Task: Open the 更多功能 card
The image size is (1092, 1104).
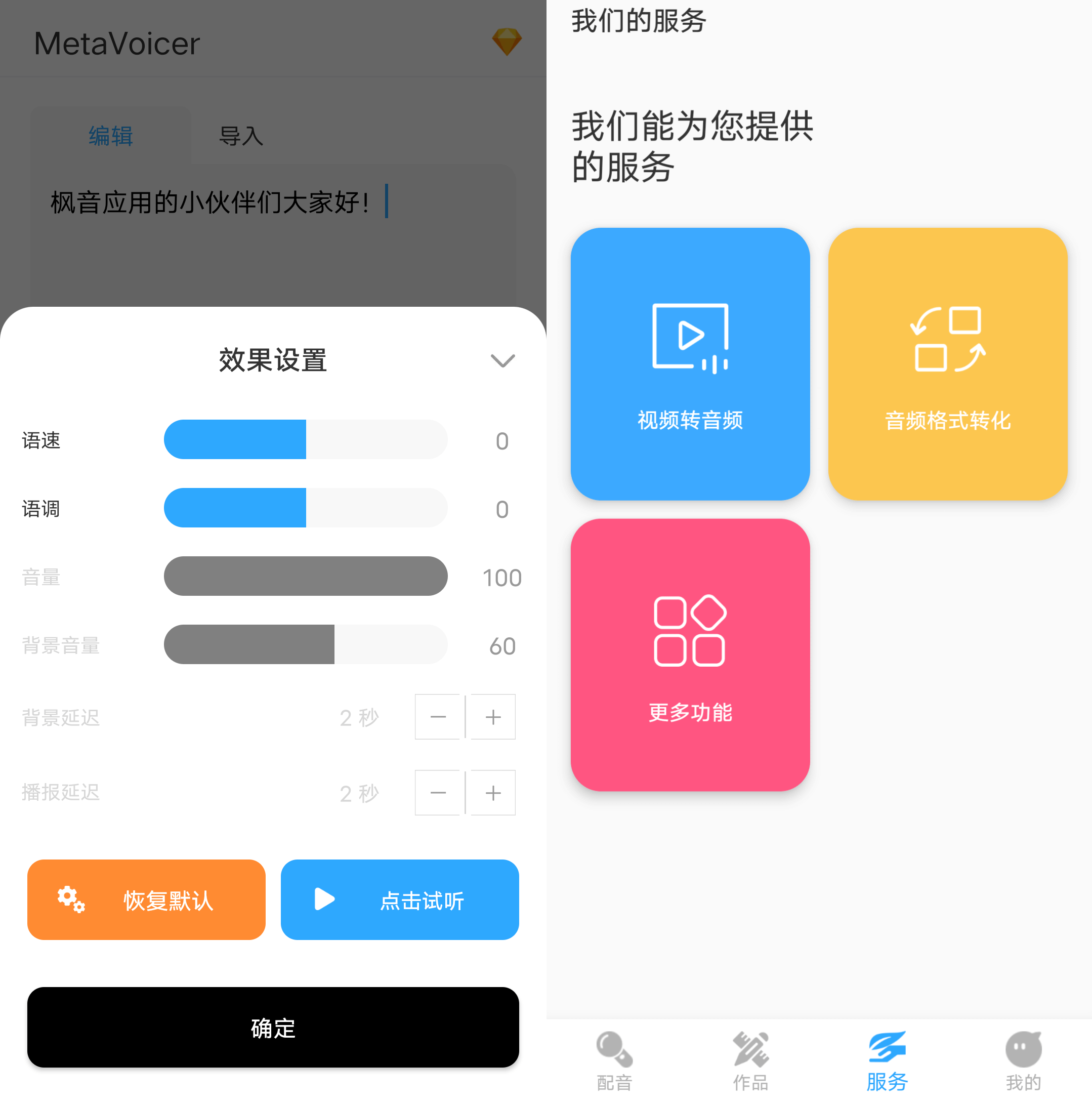Action: 690,655
